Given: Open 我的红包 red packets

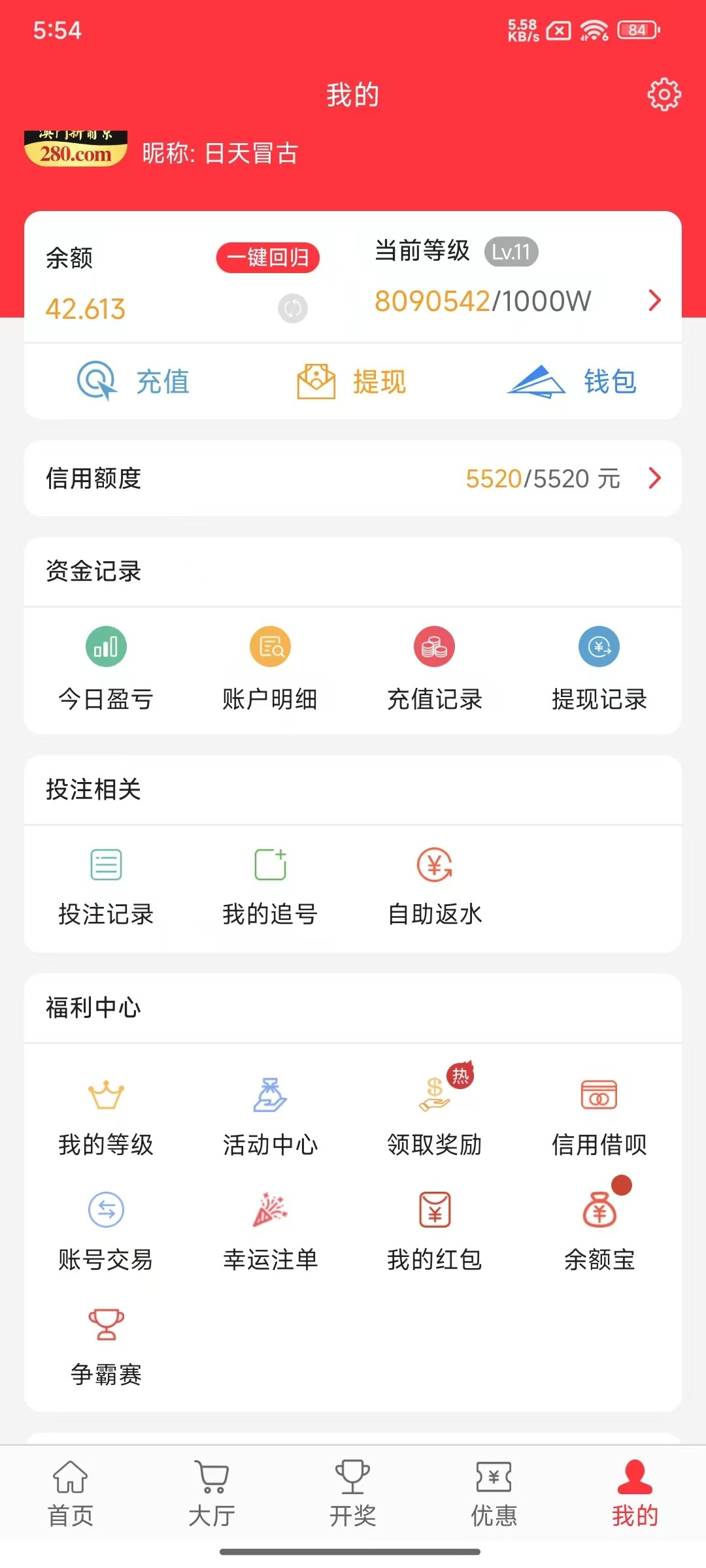Looking at the screenshot, I should pyautogui.click(x=435, y=1230).
